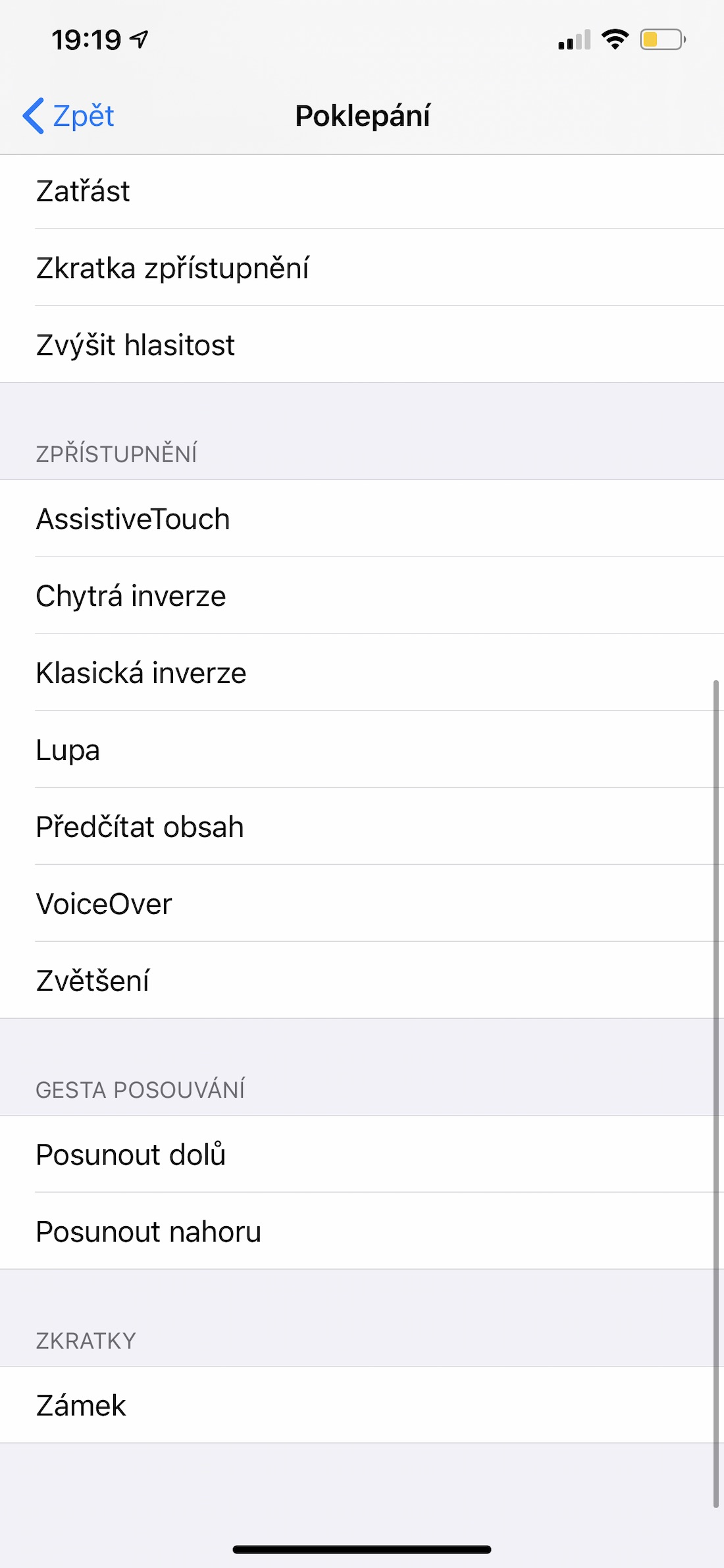This screenshot has height=1568, width=724.
Task: Select Předčítat obsah
Action: (x=362, y=826)
